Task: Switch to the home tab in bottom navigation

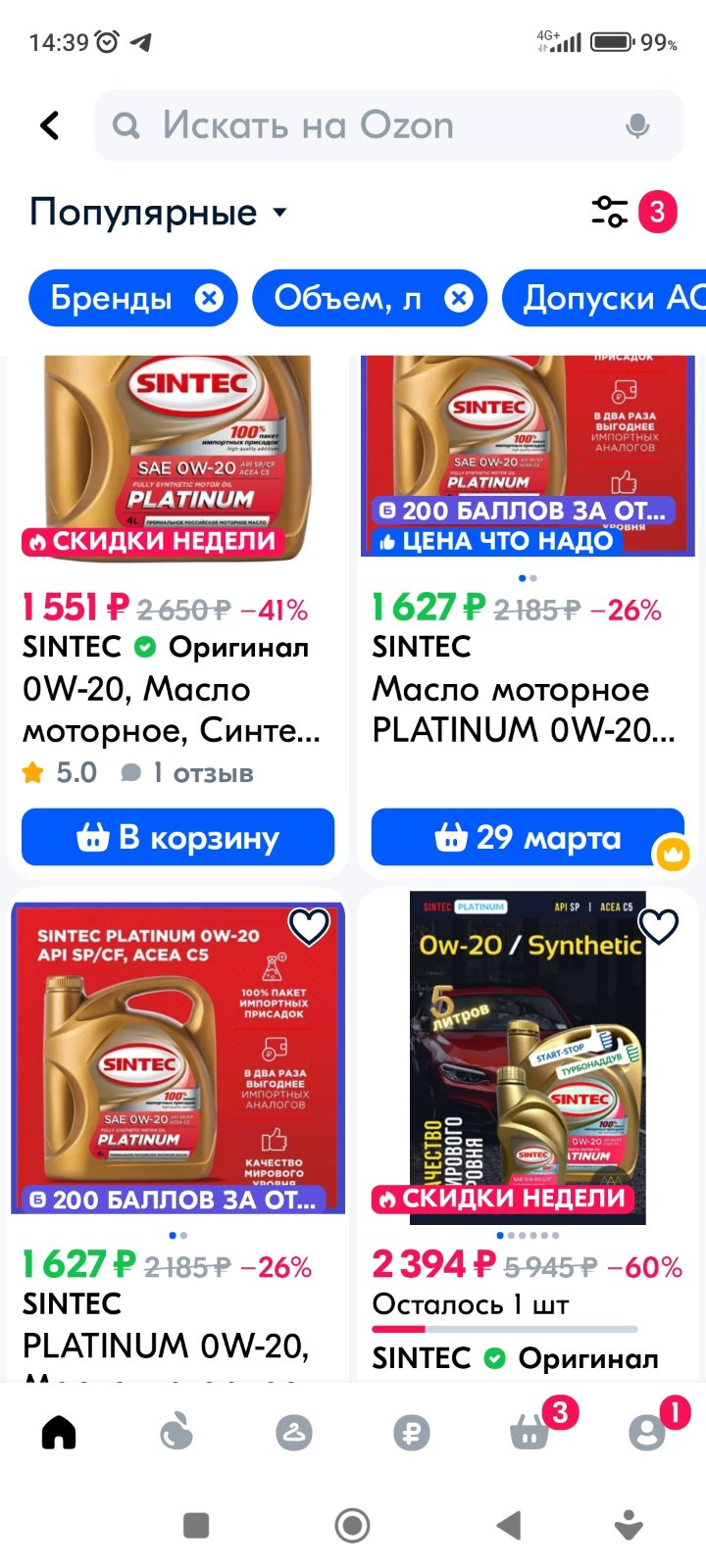Action: point(59,1433)
